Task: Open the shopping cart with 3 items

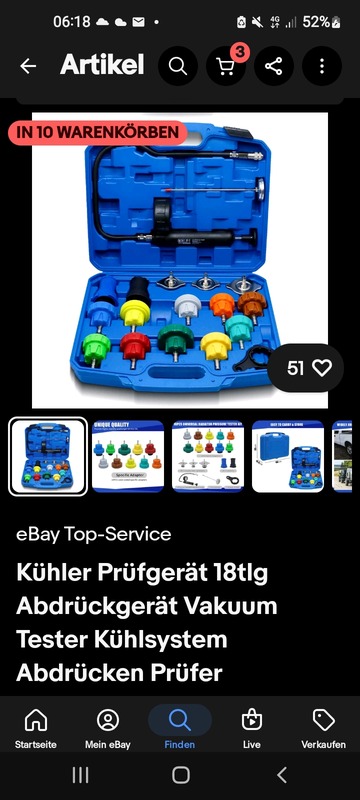Action: [x=226, y=66]
